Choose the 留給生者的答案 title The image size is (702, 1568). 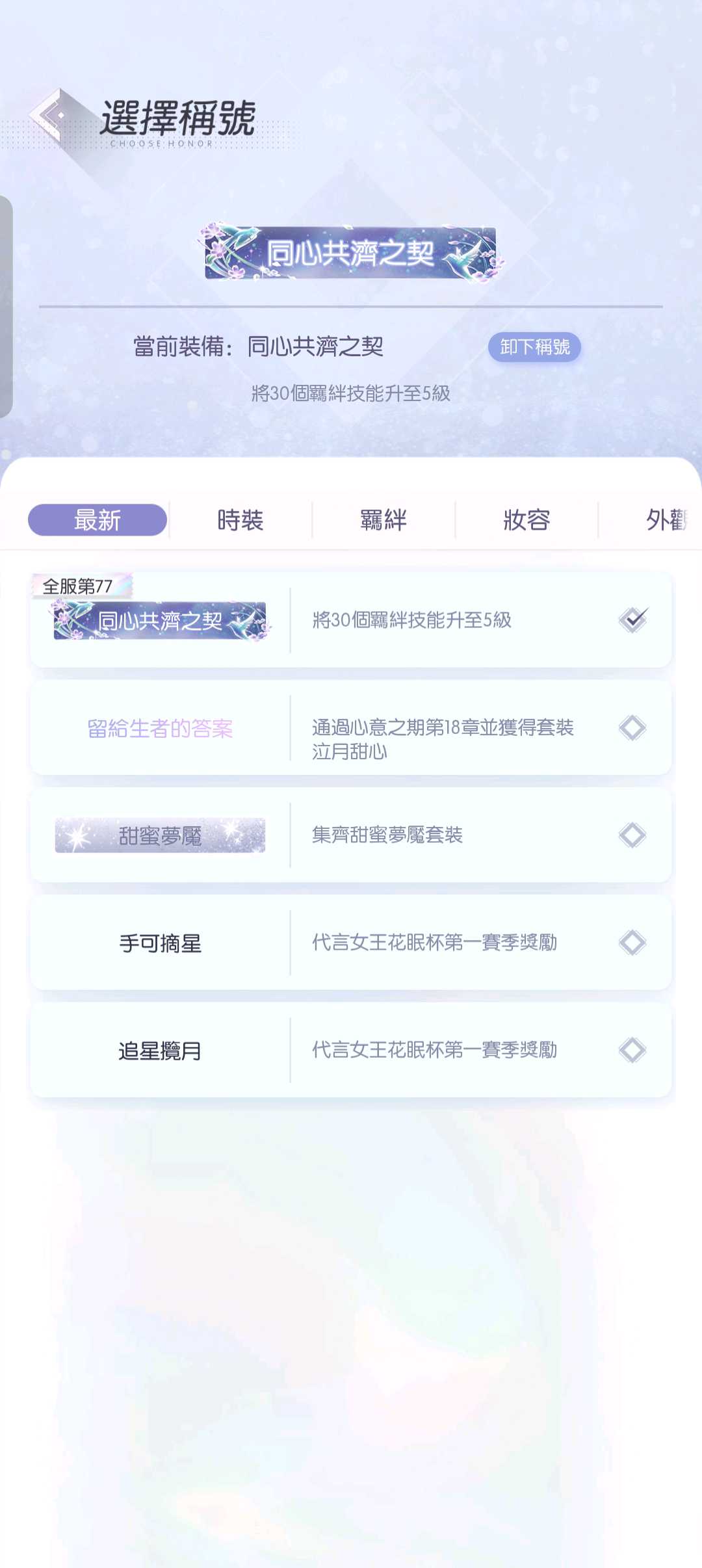tap(351, 728)
